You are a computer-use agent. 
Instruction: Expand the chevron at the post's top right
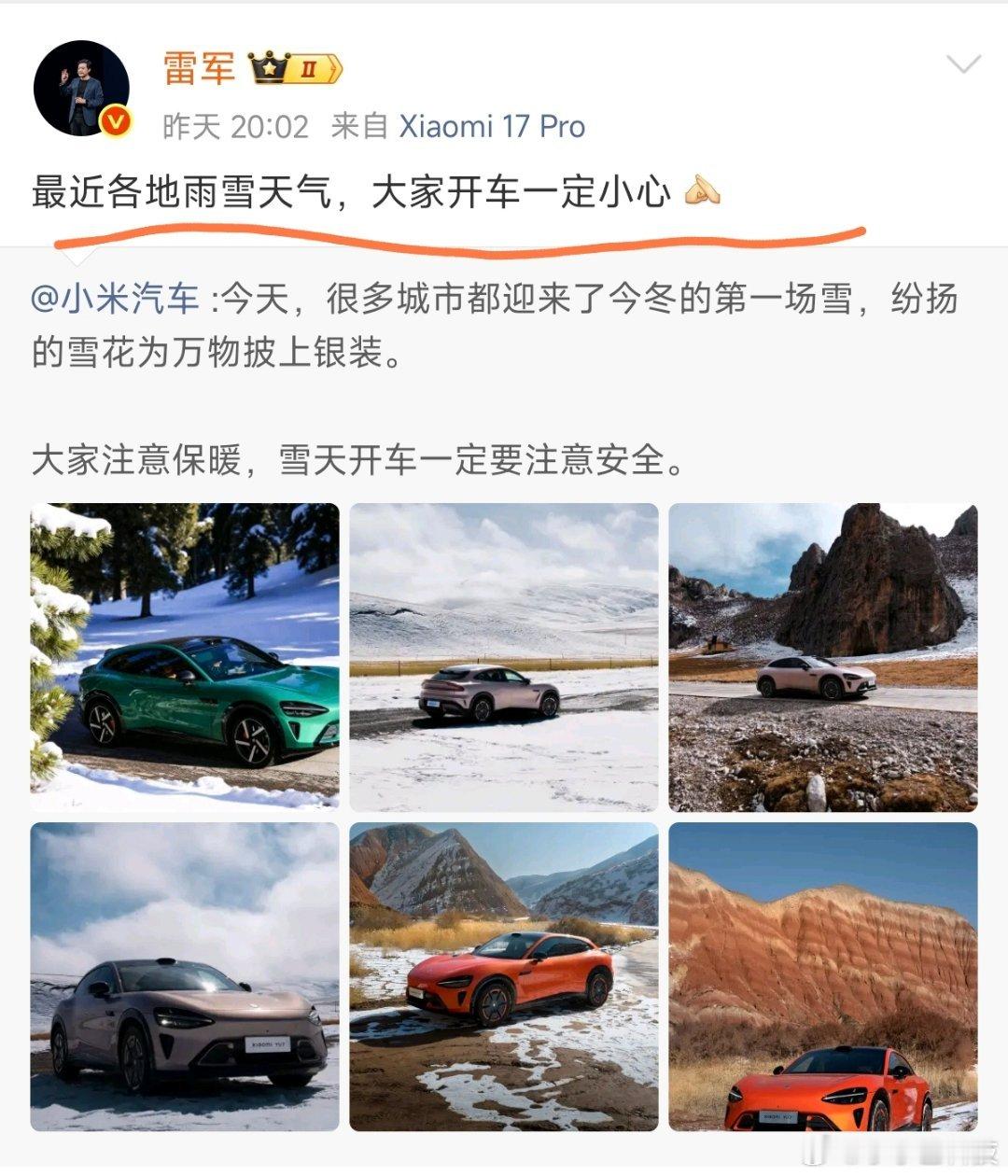(963, 65)
